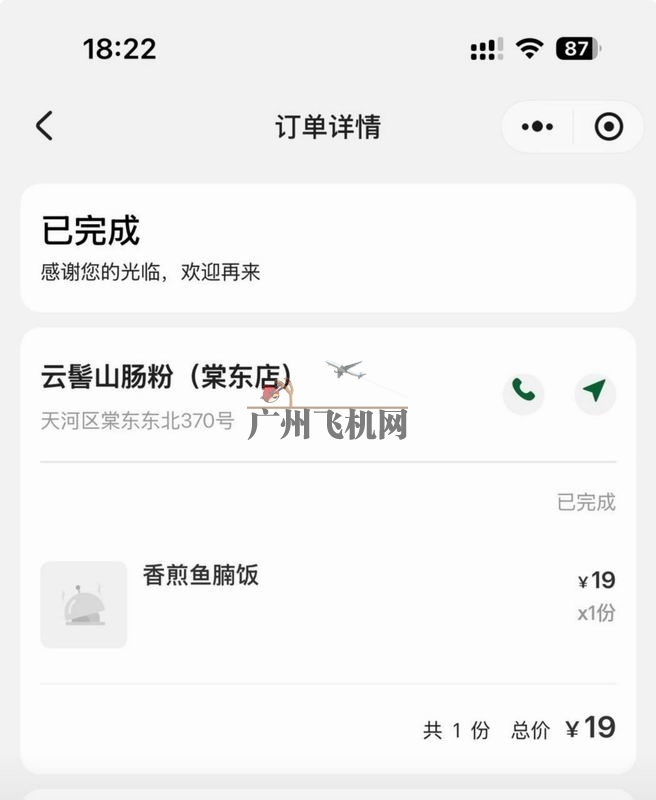The width and height of the screenshot is (656, 800).
Task: Close the mini program
Action: click(x=608, y=127)
